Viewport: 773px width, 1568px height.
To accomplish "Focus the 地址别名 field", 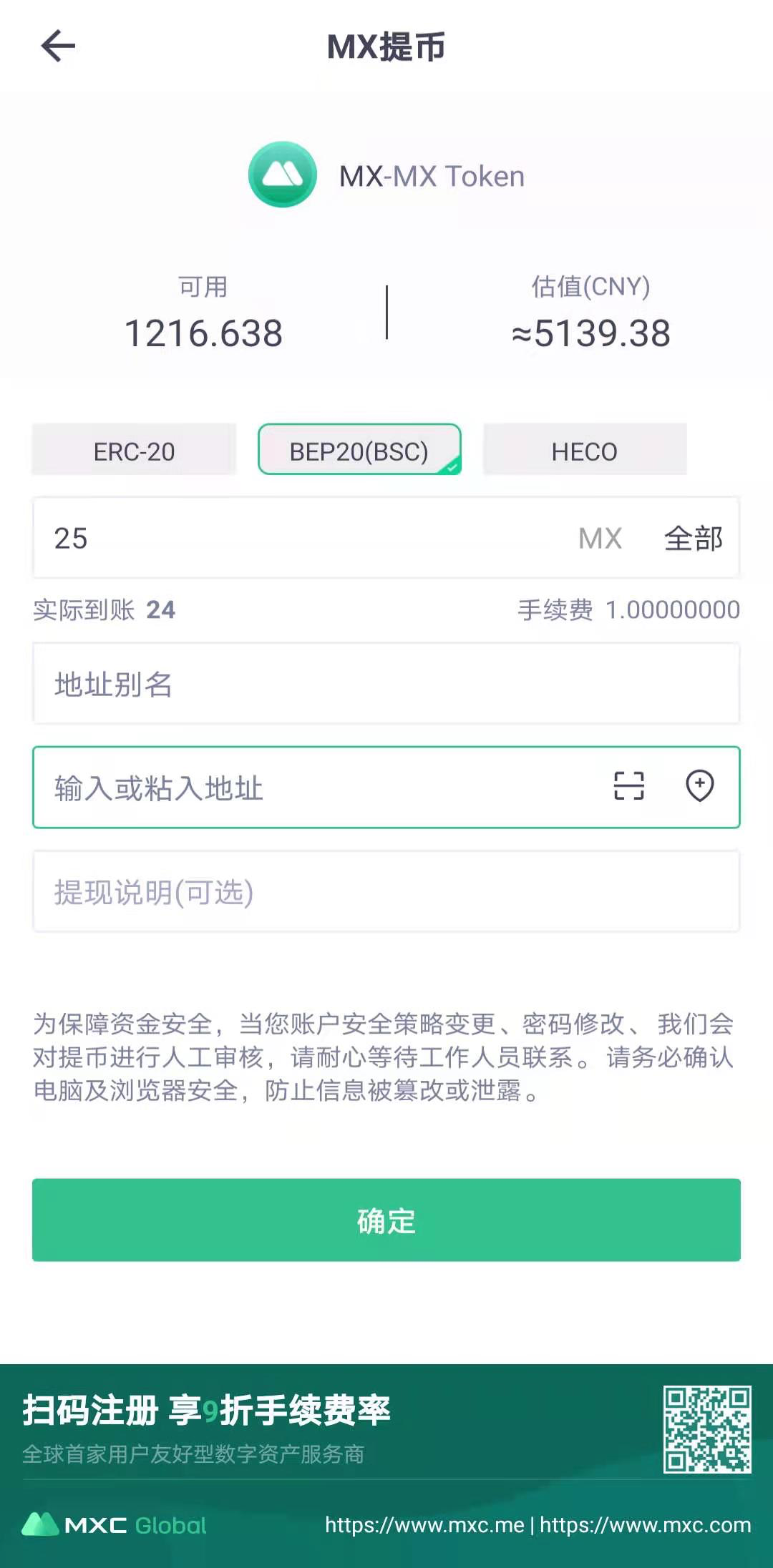I will [386, 685].
